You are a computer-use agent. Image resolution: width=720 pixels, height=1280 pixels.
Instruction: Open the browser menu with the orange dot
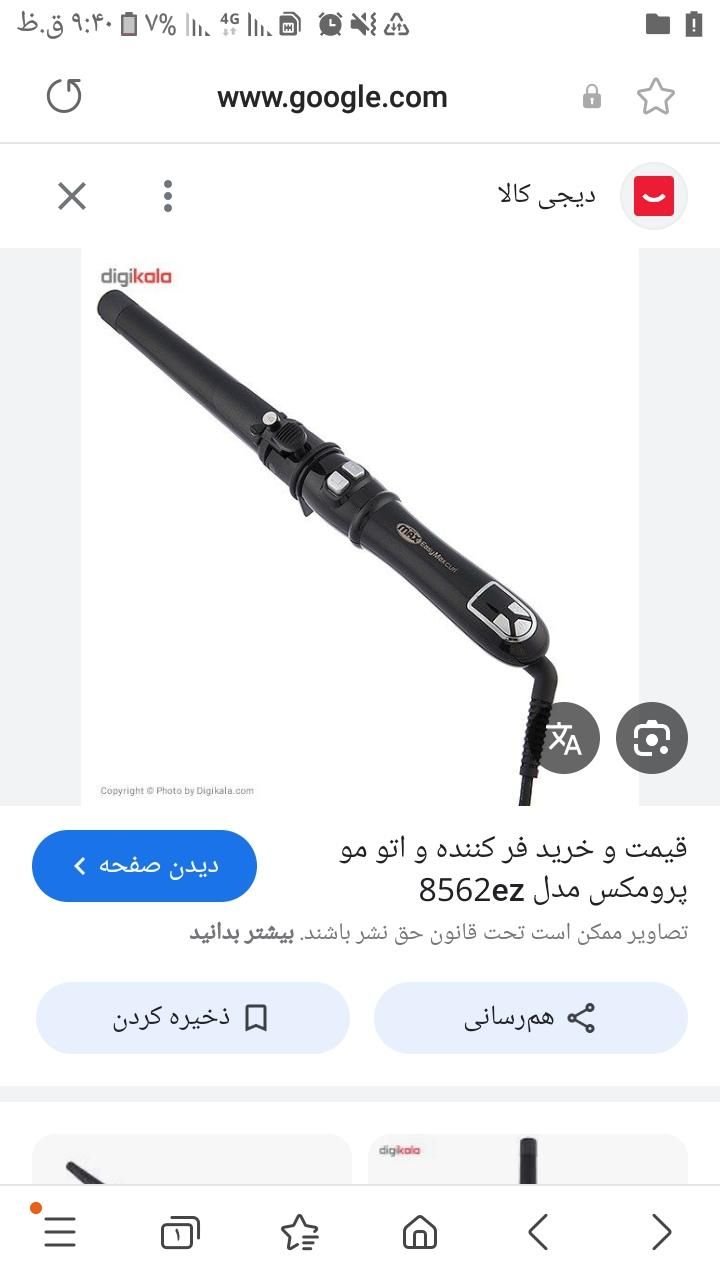[x=60, y=1232]
